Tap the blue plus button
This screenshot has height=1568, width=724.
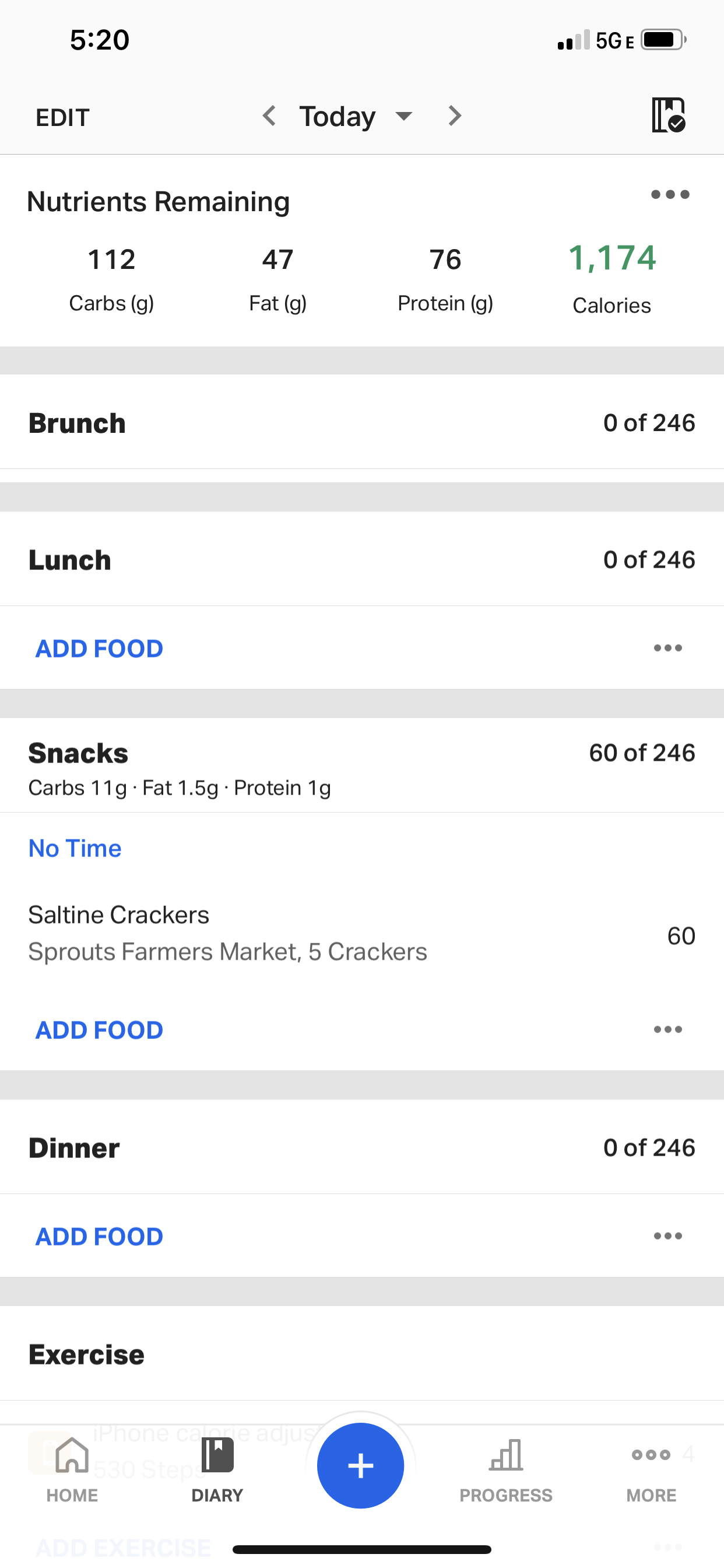click(x=361, y=1466)
